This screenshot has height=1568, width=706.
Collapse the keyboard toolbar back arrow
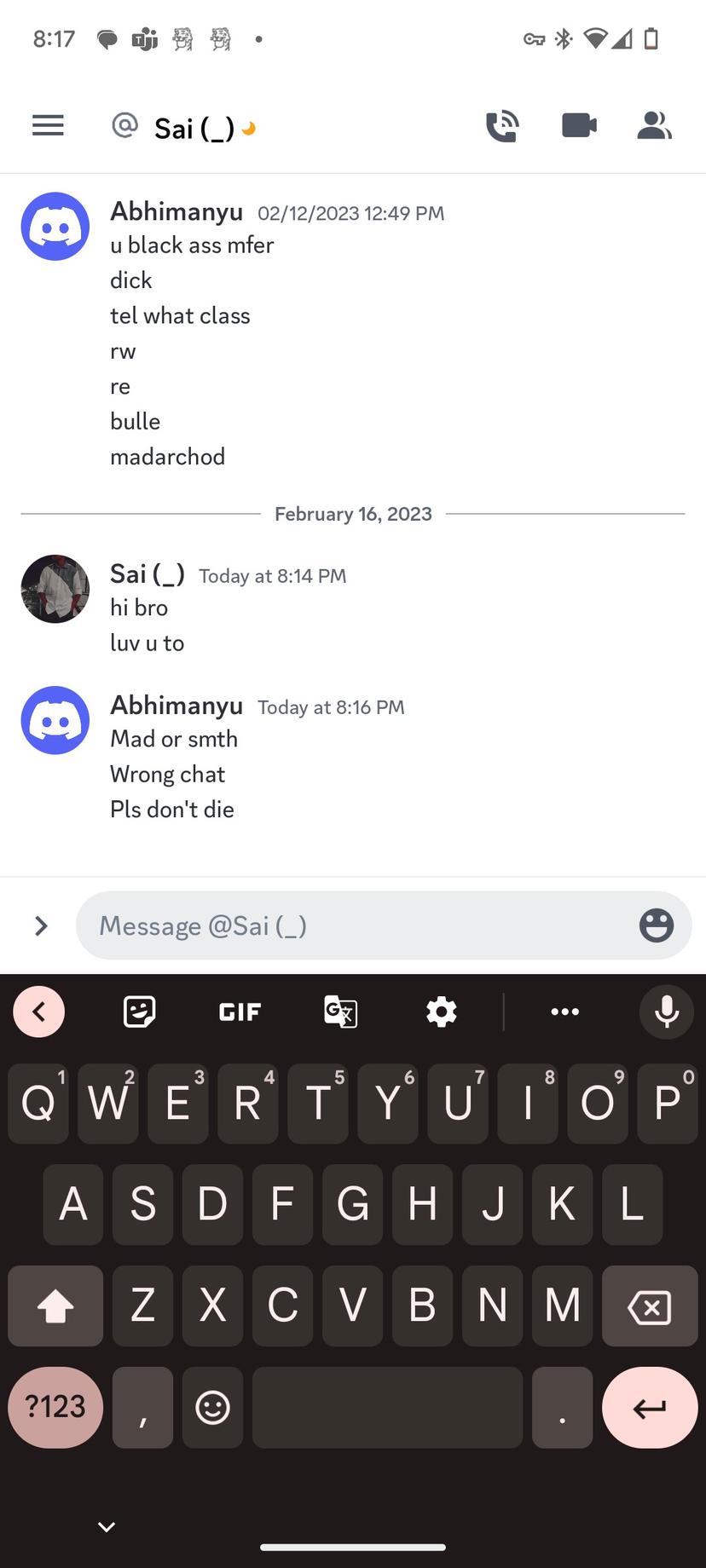(39, 1012)
